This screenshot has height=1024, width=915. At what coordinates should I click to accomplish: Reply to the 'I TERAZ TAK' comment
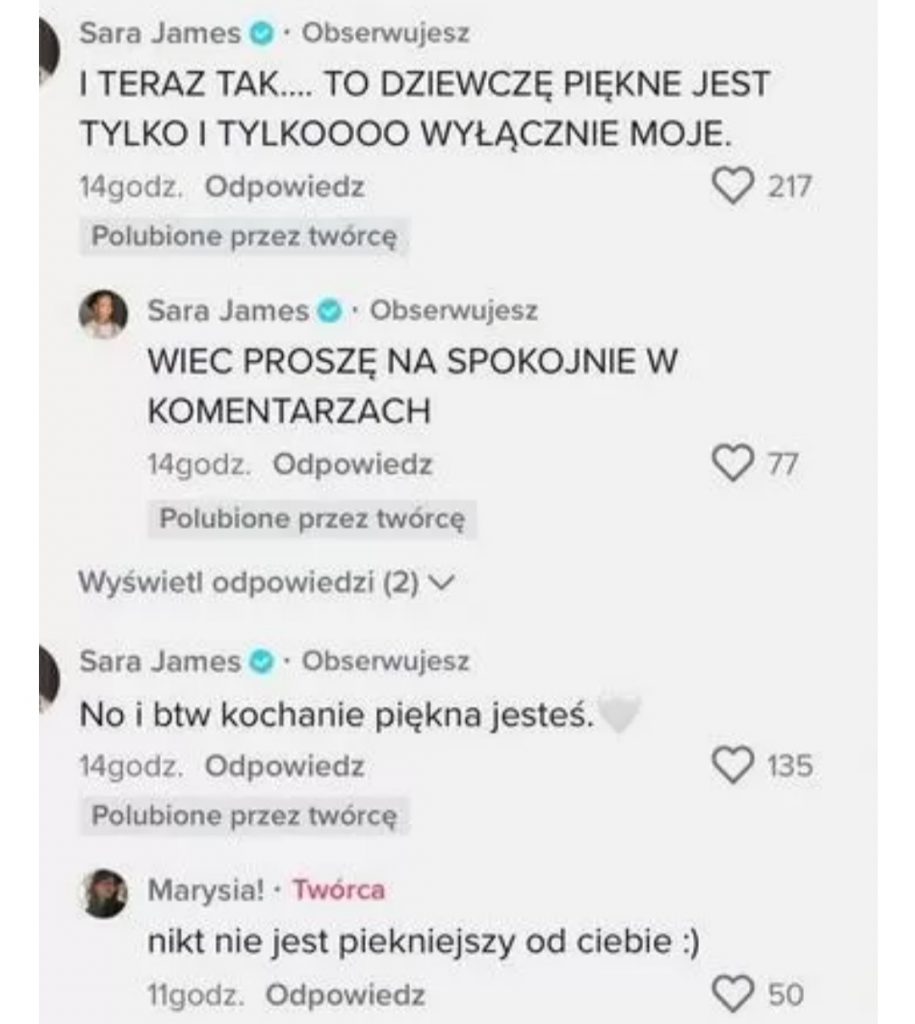click(284, 187)
